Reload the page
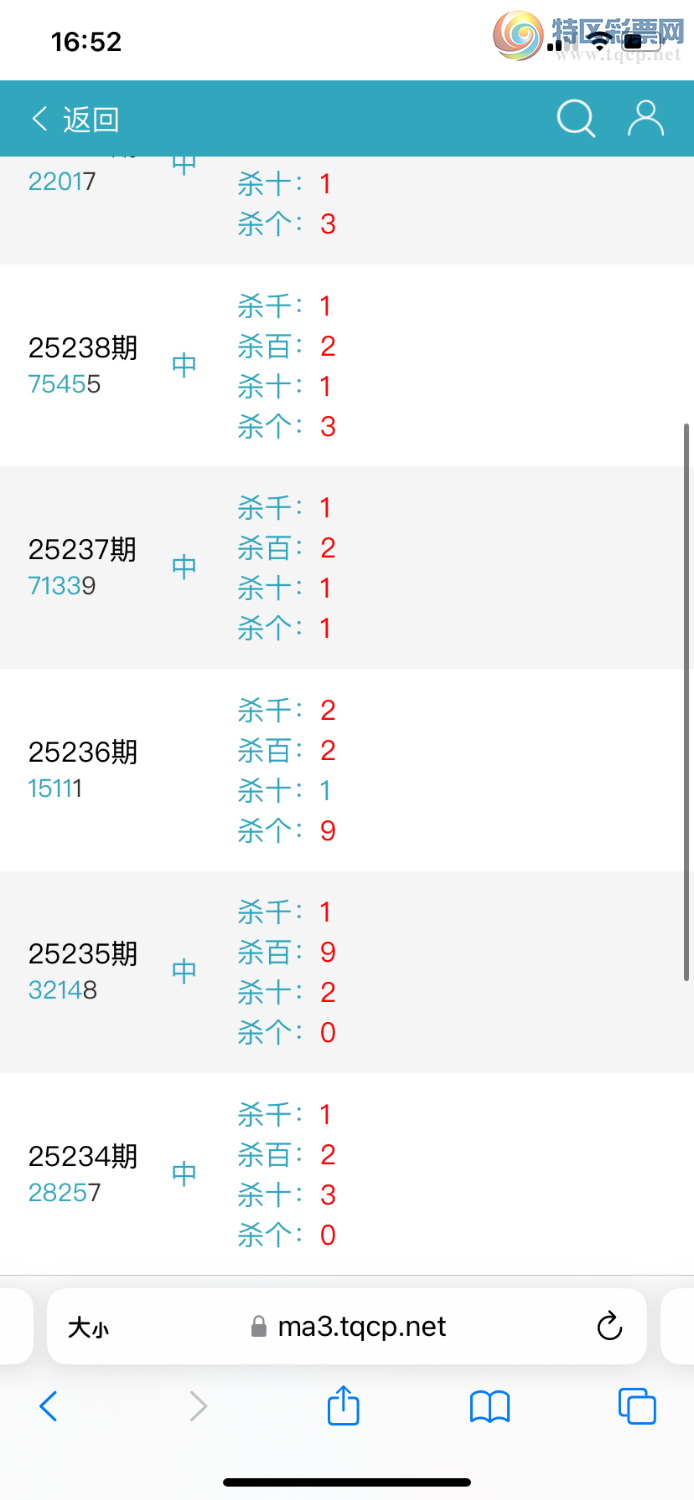This screenshot has width=694, height=1500. pos(609,1327)
